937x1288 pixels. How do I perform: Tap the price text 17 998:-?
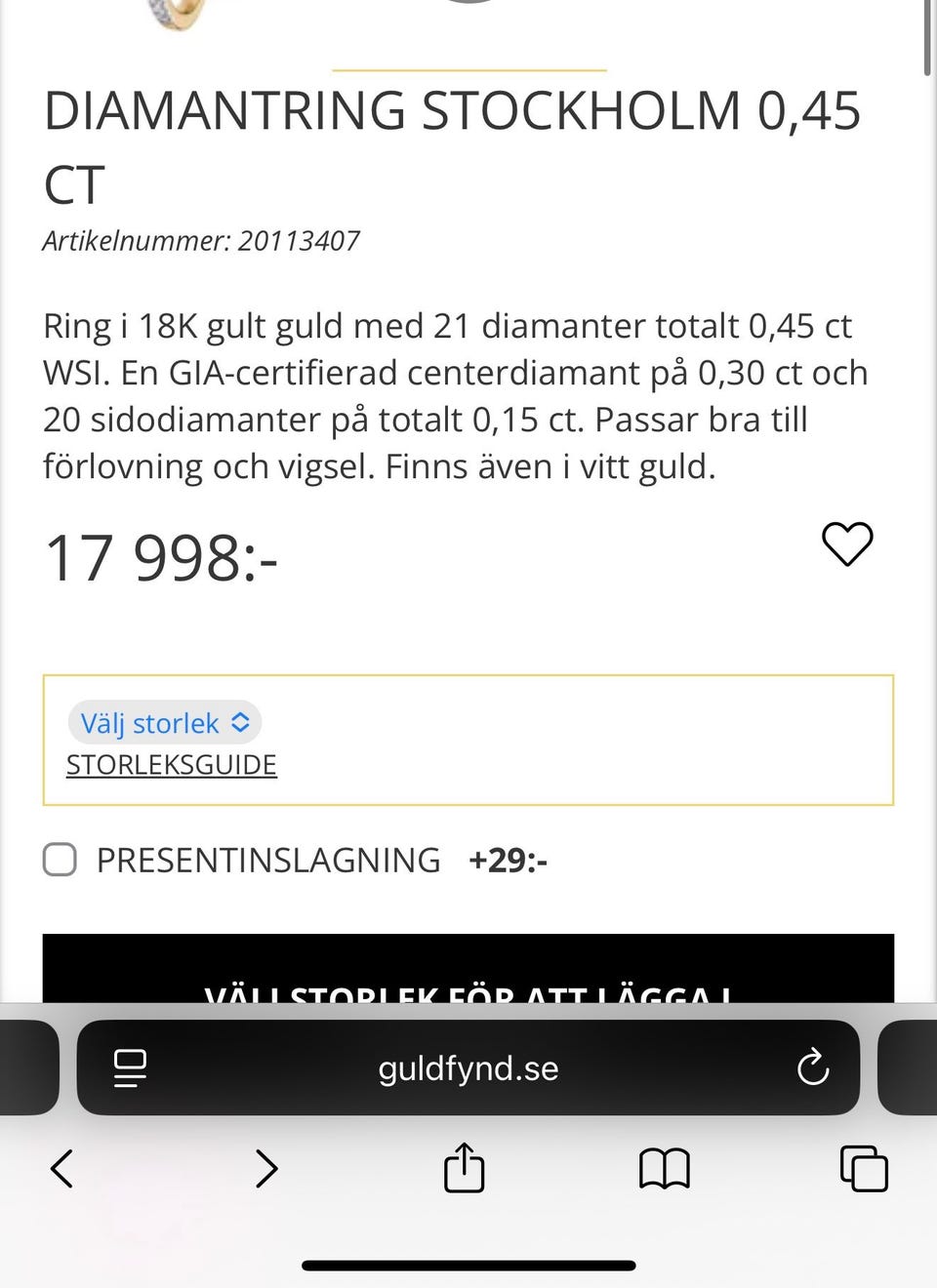click(161, 556)
